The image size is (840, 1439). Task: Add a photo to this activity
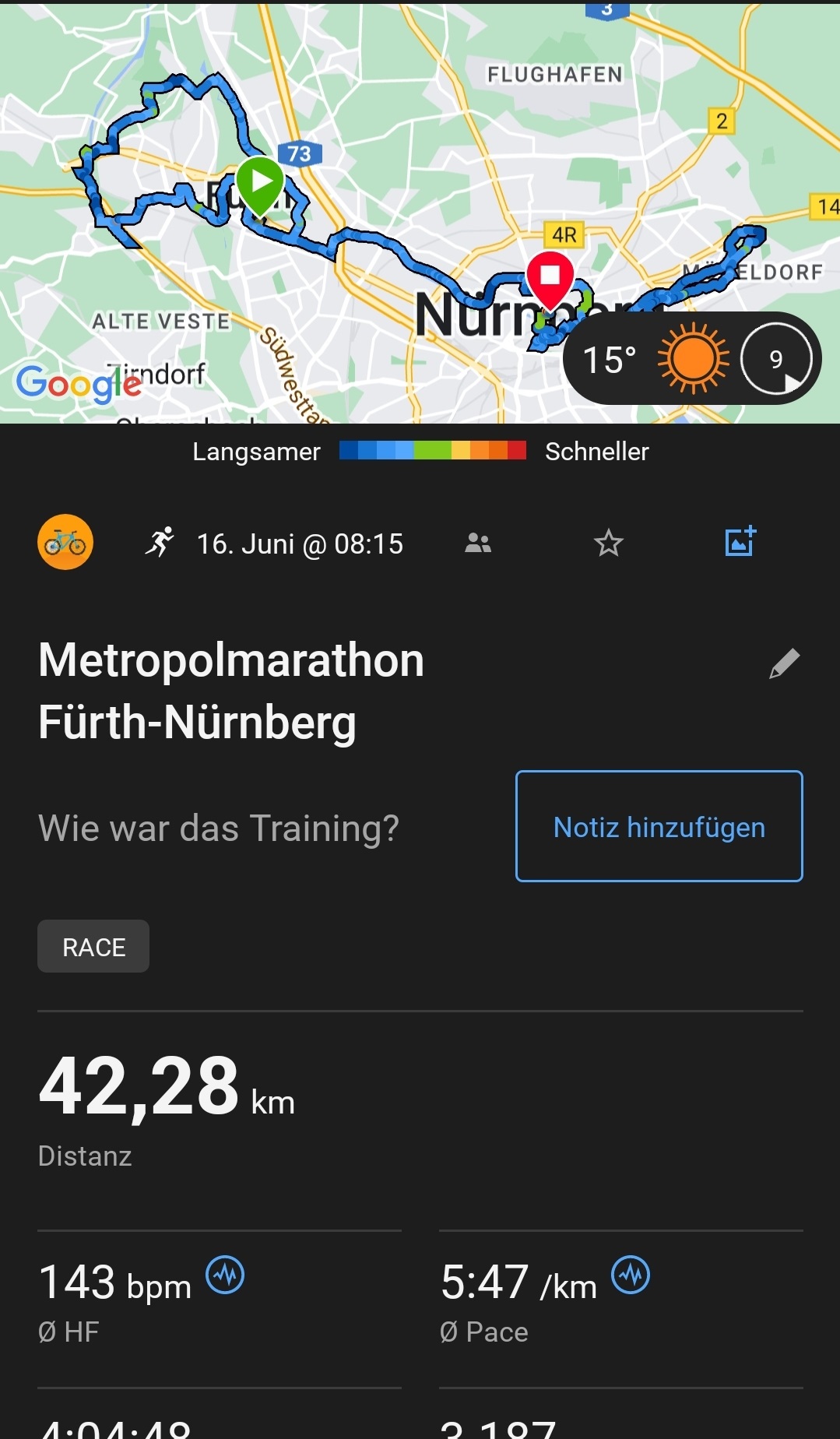740,541
